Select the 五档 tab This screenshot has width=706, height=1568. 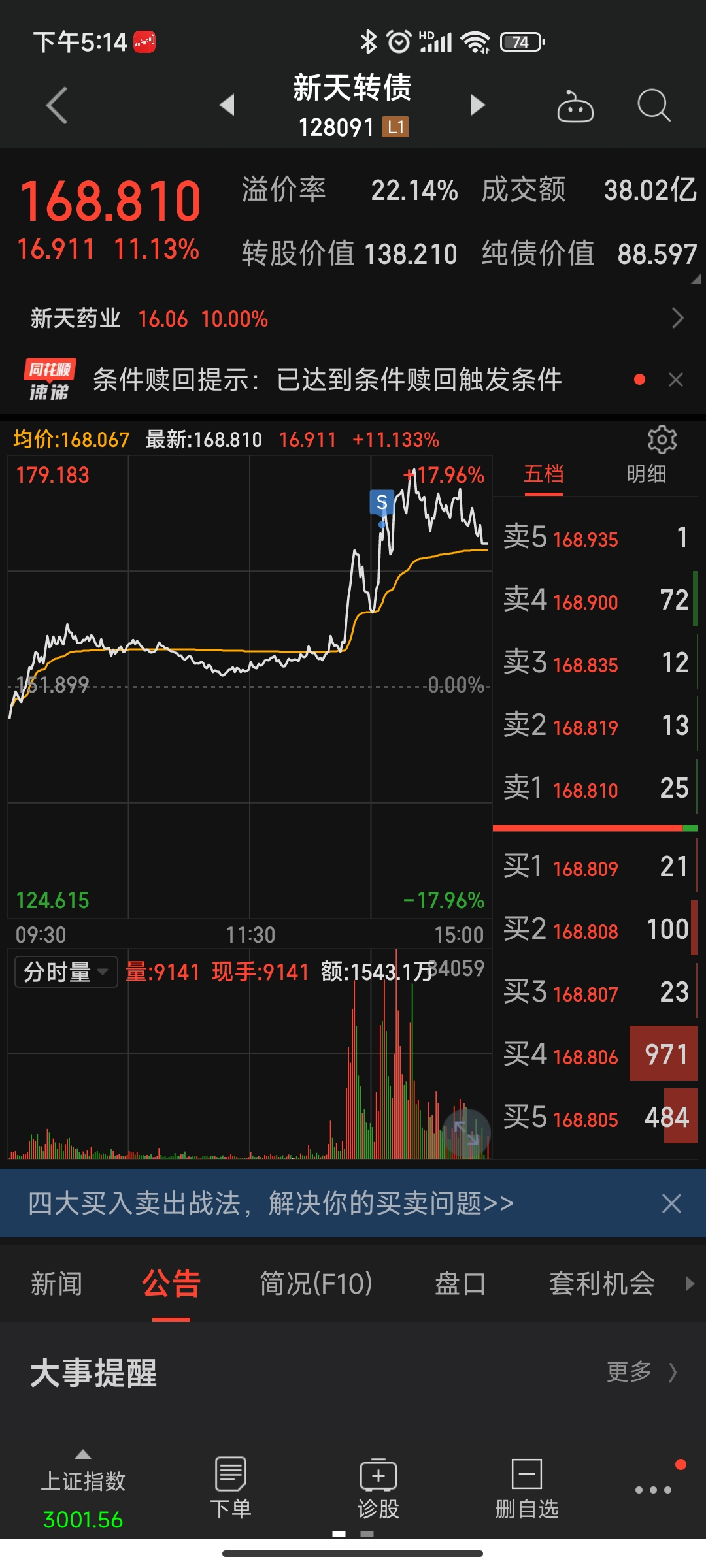click(543, 474)
